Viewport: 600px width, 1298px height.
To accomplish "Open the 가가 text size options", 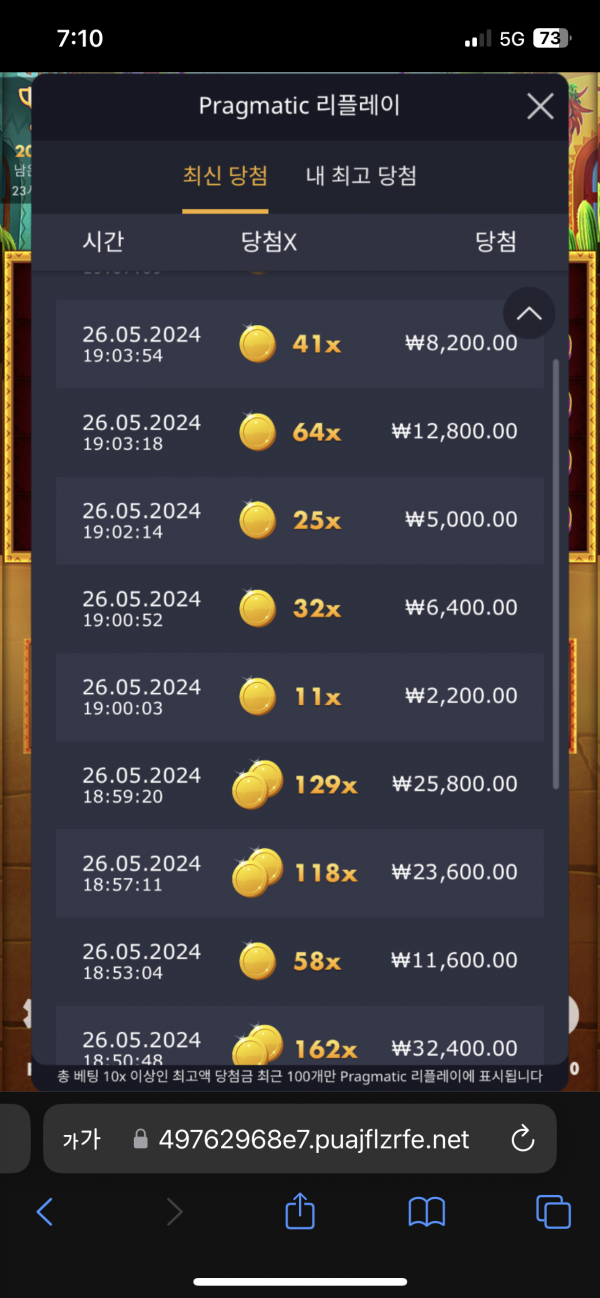I will [x=81, y=1139].
